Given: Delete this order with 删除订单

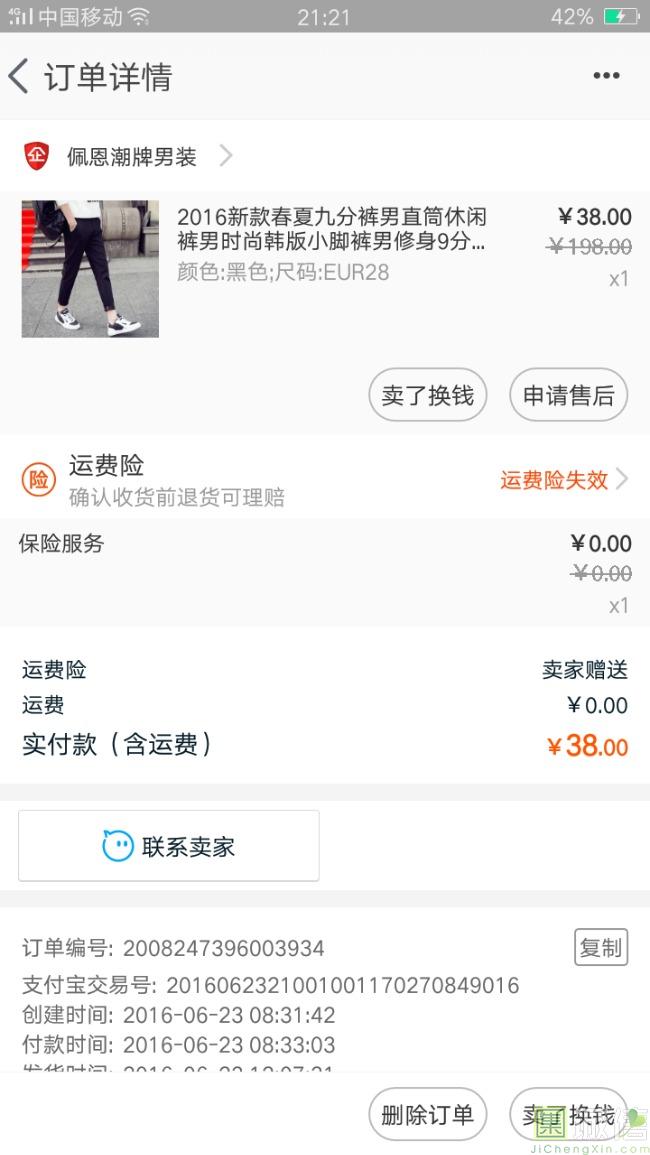Looking at the screenshot, I should coord(428,1115).
